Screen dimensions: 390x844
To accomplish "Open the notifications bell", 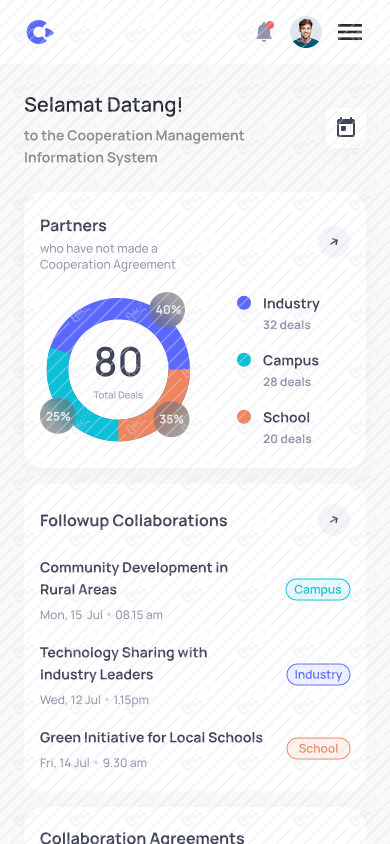I will (264, 32).
